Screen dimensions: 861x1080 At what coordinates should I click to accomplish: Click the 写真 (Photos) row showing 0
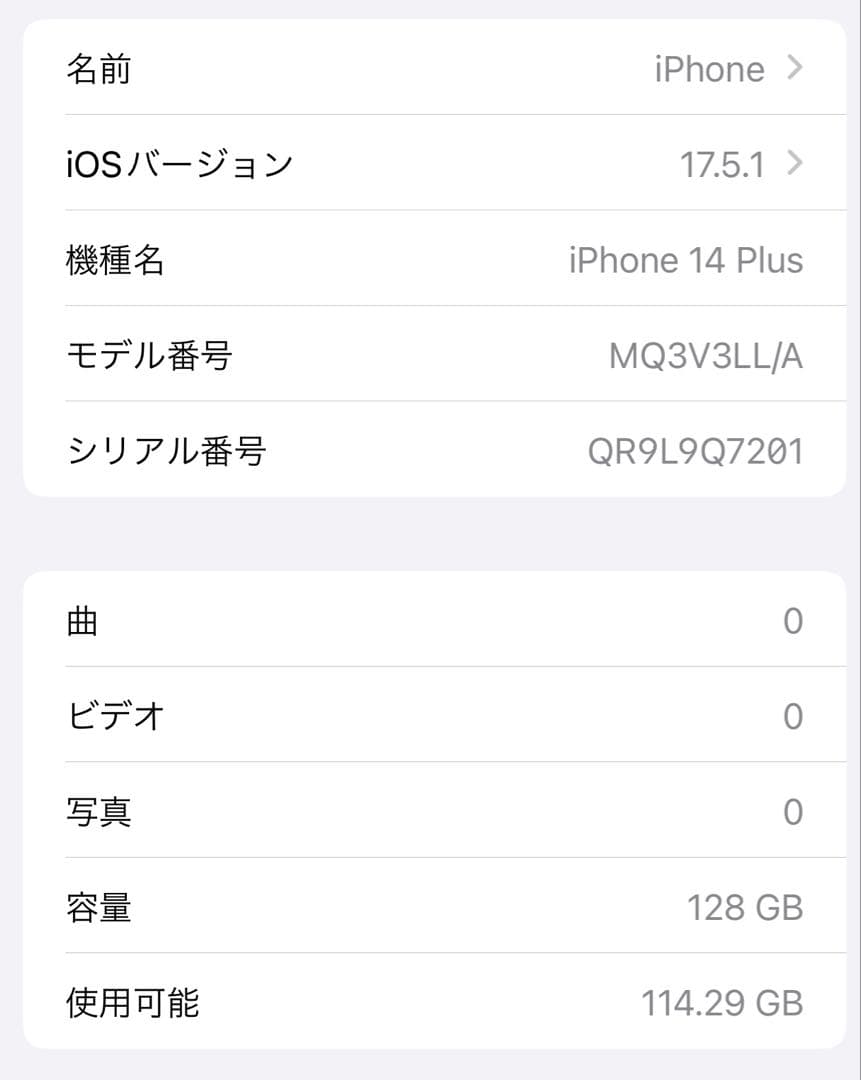[430, 811]
